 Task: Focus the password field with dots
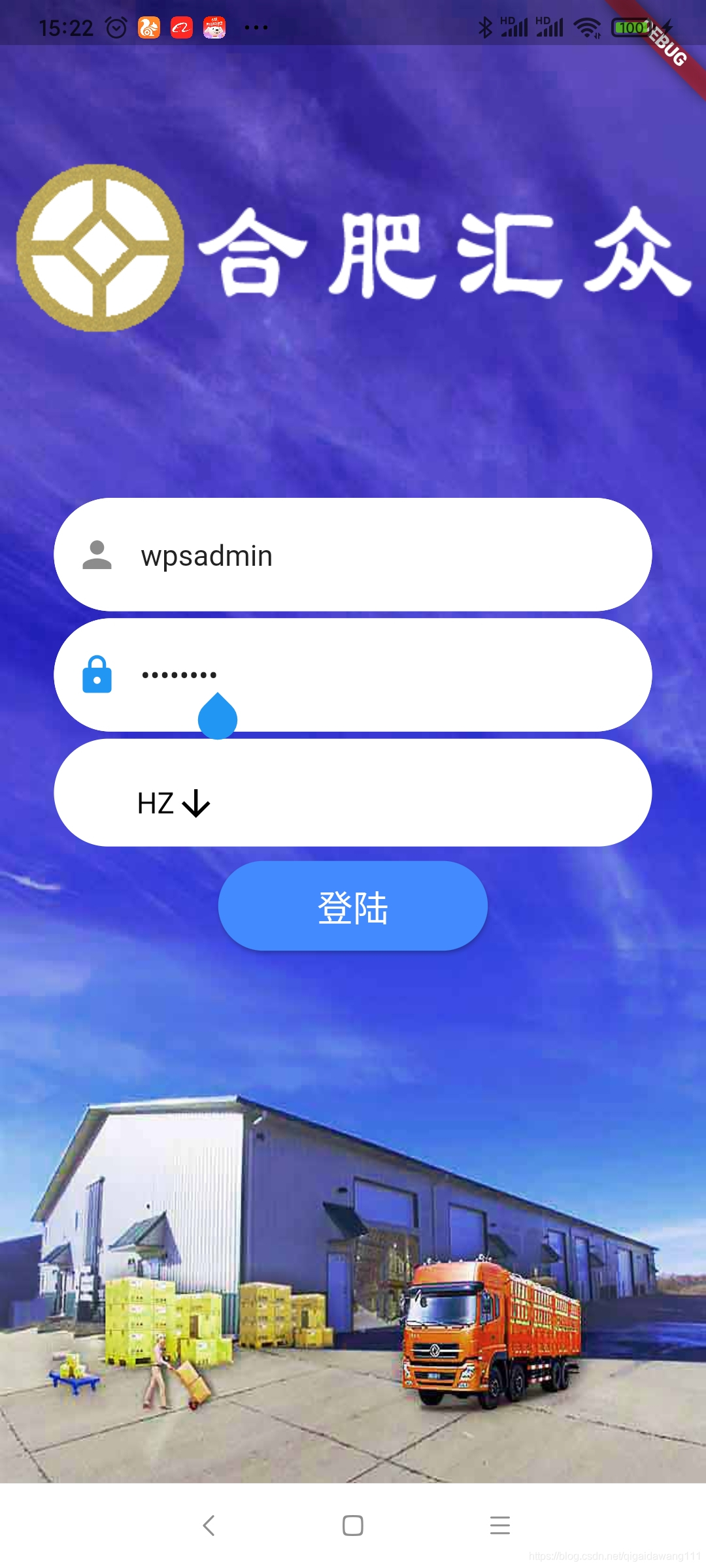353,675
